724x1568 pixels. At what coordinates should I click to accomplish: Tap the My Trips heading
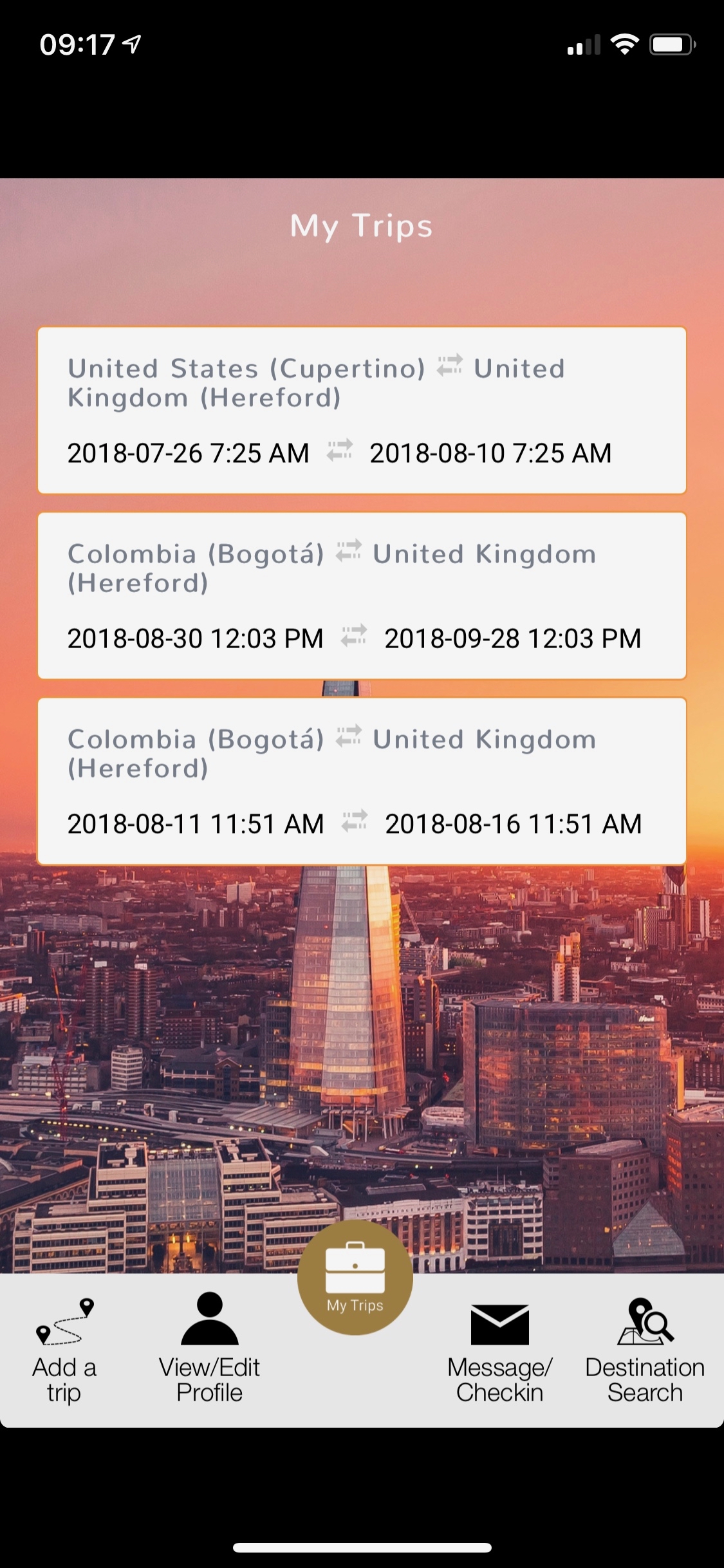[362, 225]
